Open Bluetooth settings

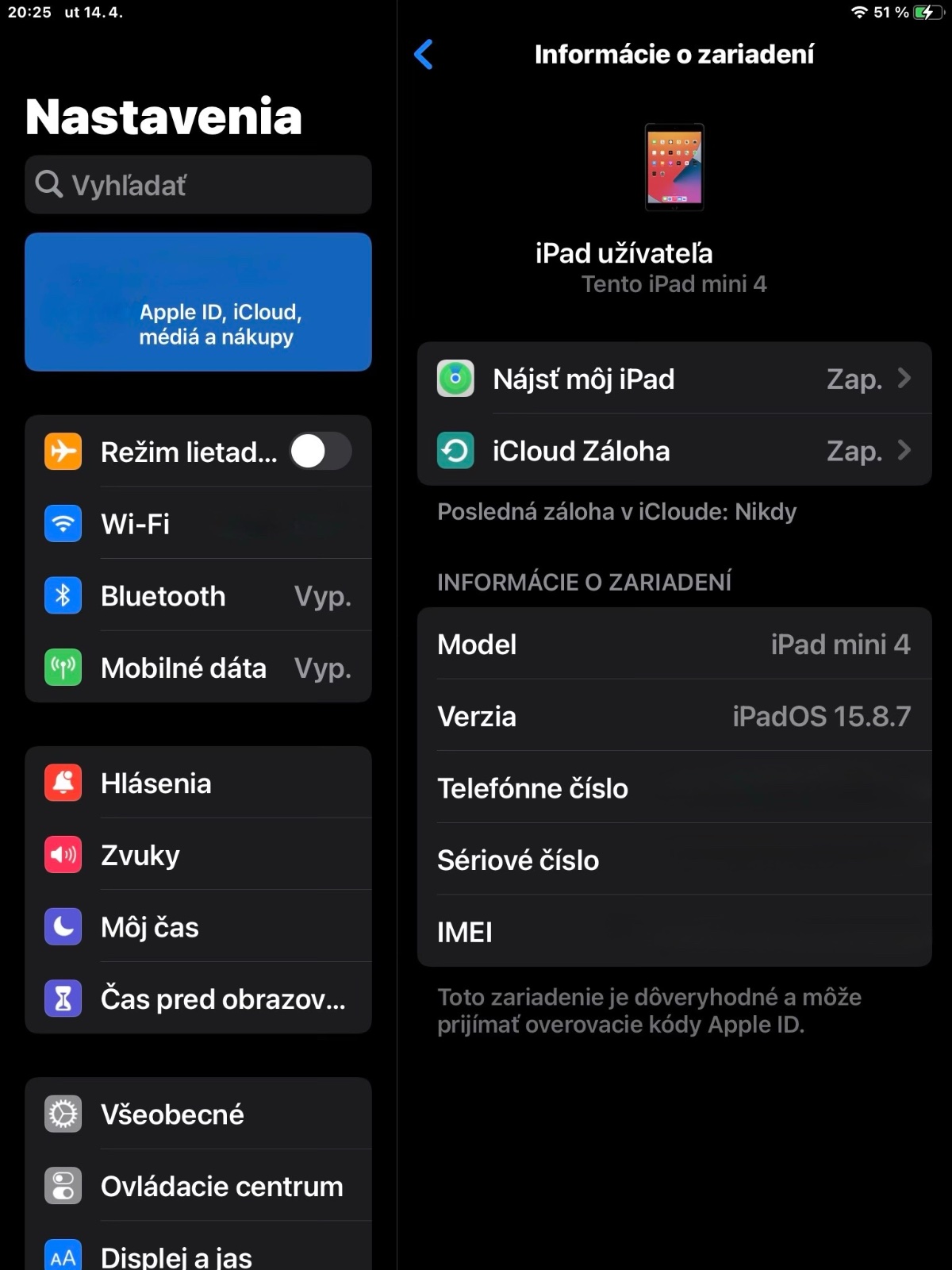pyautogui.click(x=198, y=596)
